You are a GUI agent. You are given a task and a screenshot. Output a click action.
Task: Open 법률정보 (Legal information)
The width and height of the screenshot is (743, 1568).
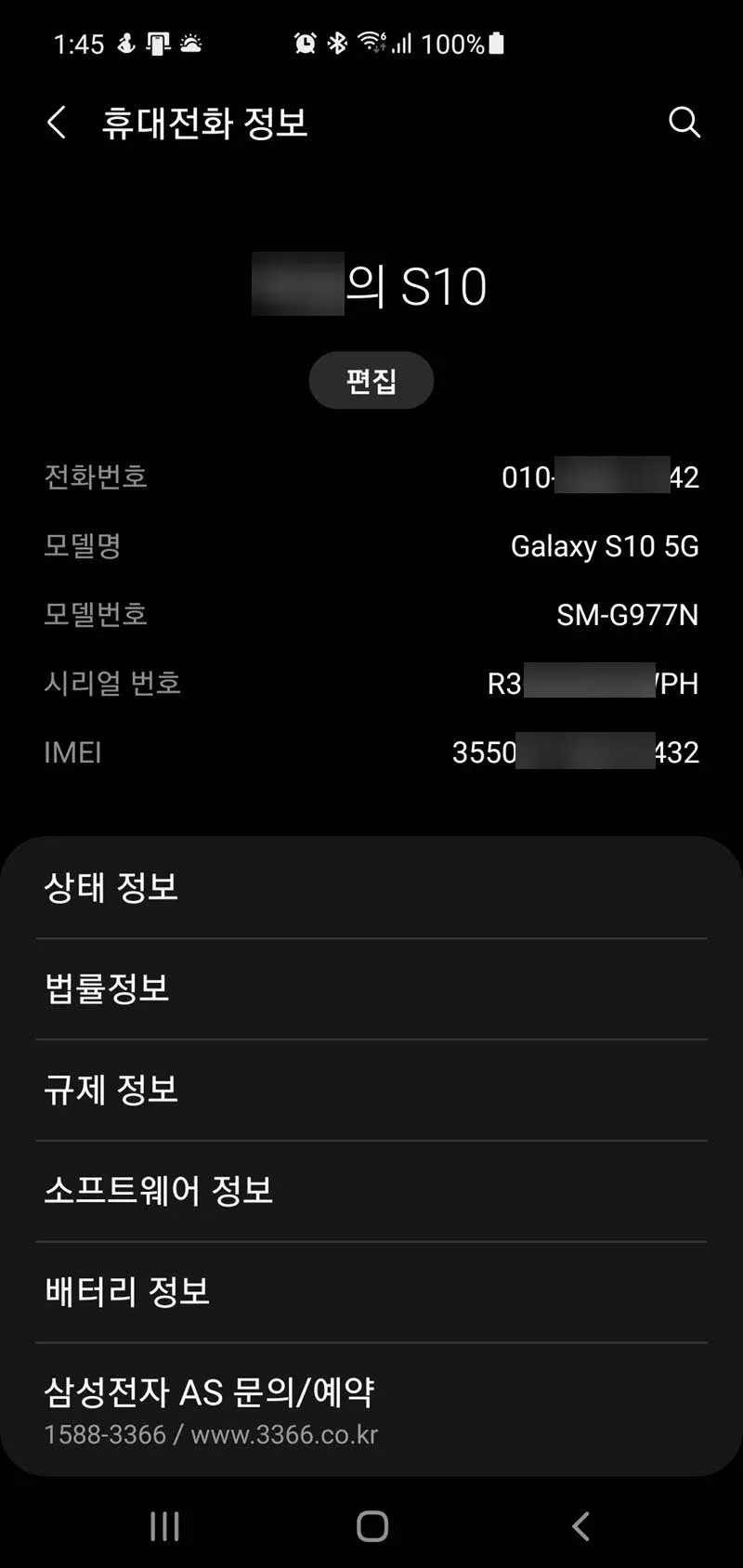coord(371,987)
